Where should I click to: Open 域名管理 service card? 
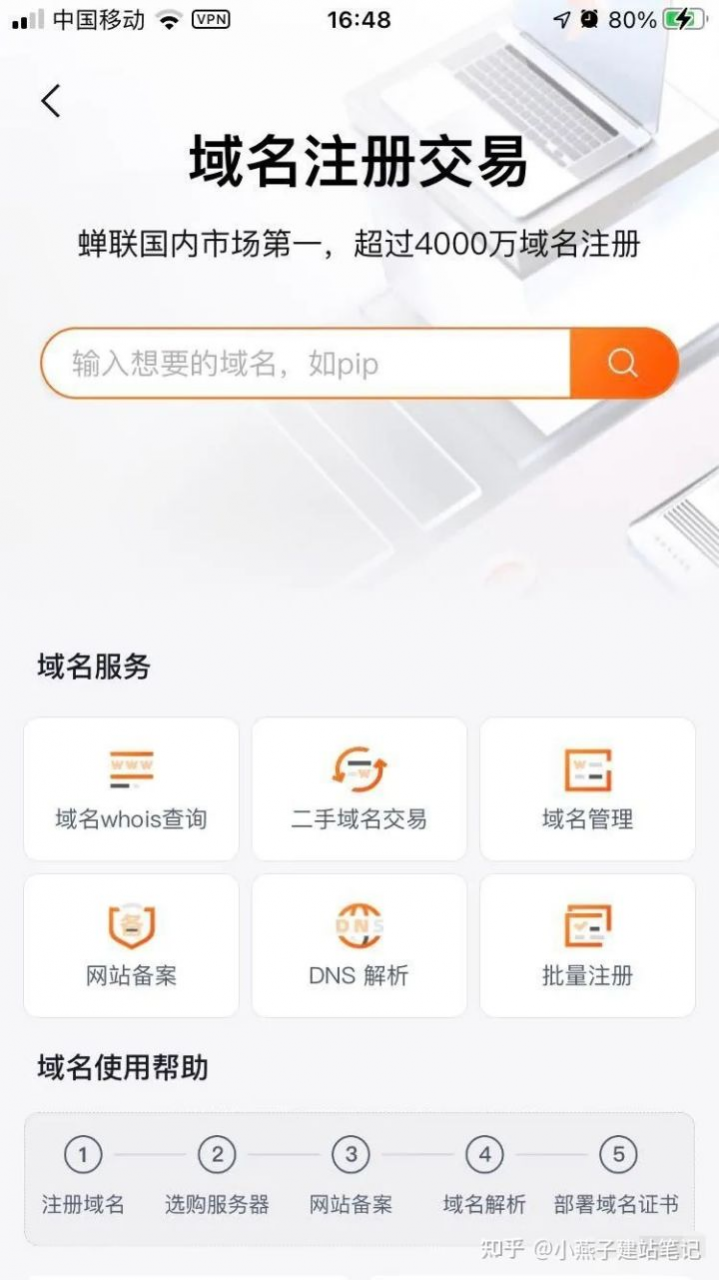pyautogui.click(x=587, y=789)
